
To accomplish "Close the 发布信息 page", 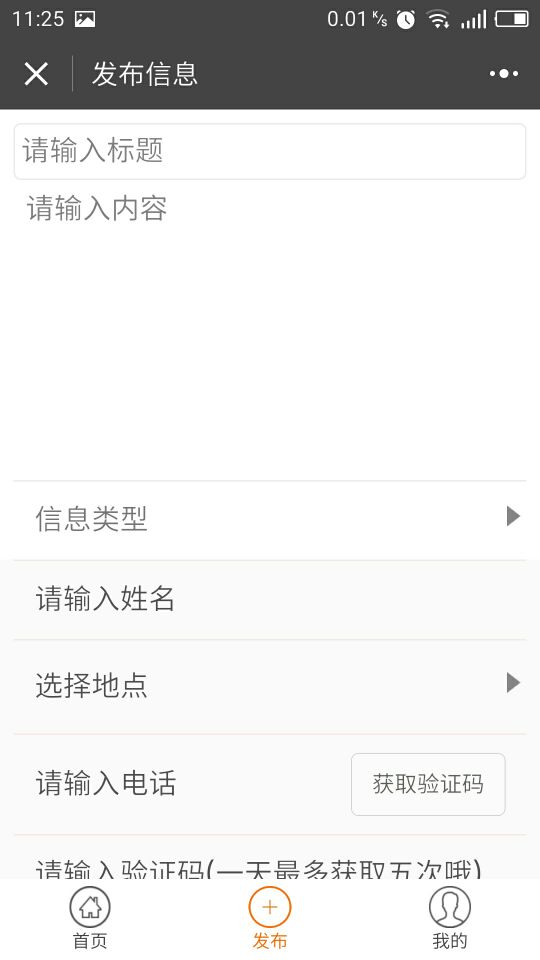I will [36, 74].
